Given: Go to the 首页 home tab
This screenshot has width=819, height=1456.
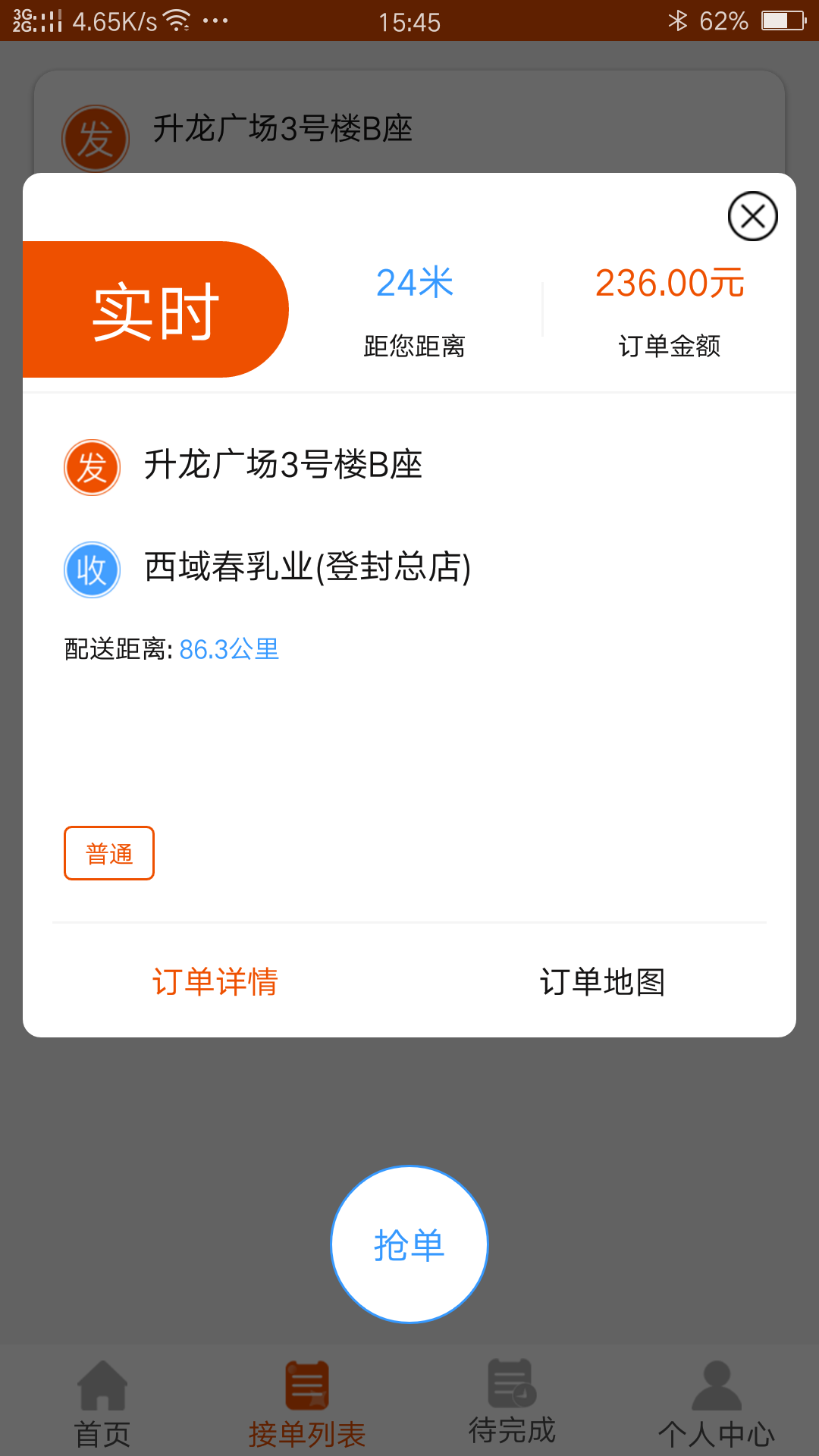Looking at the screenshot, I should coord(102,1404).
